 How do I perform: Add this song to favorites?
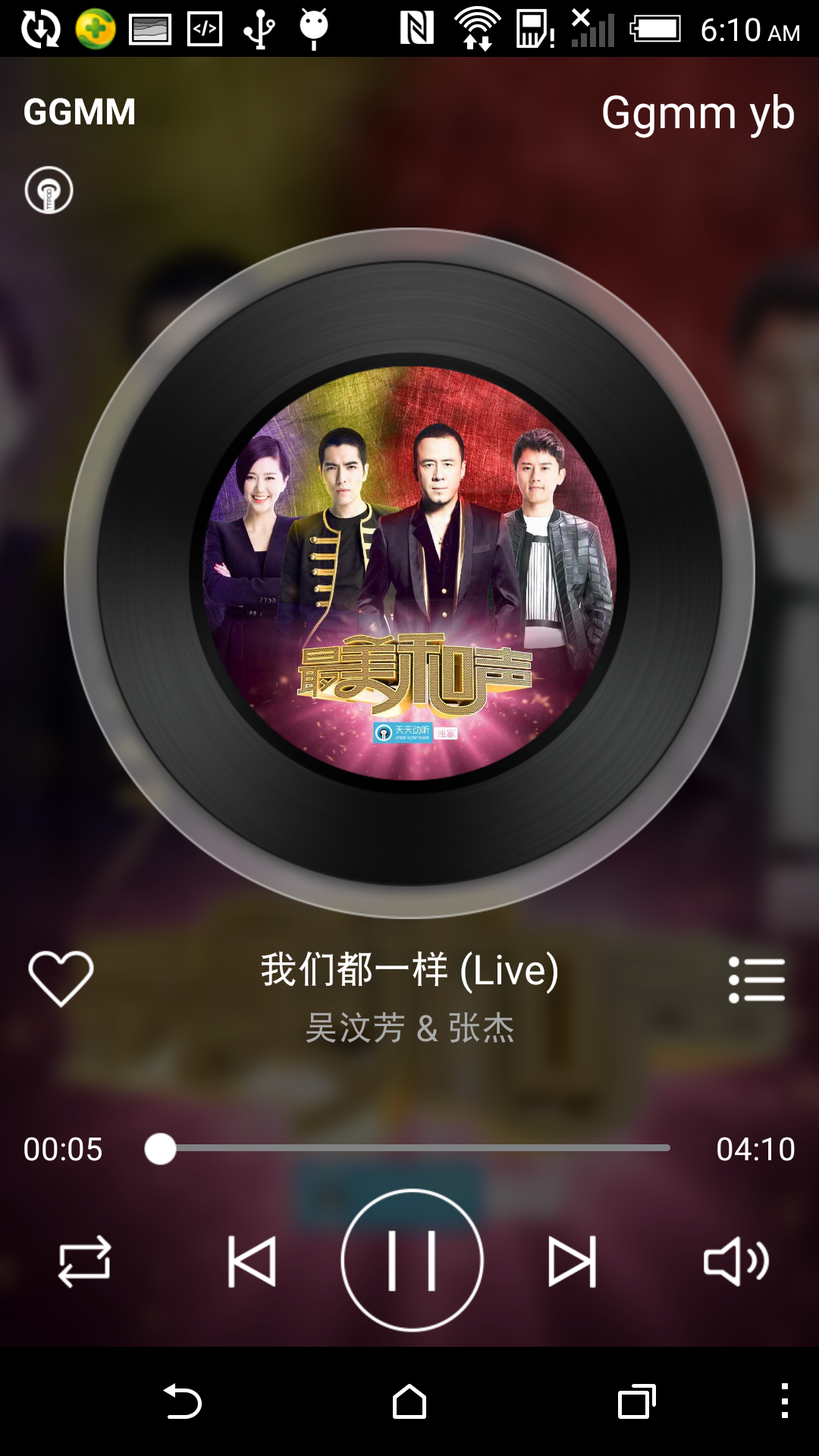[x=61, y=978]
